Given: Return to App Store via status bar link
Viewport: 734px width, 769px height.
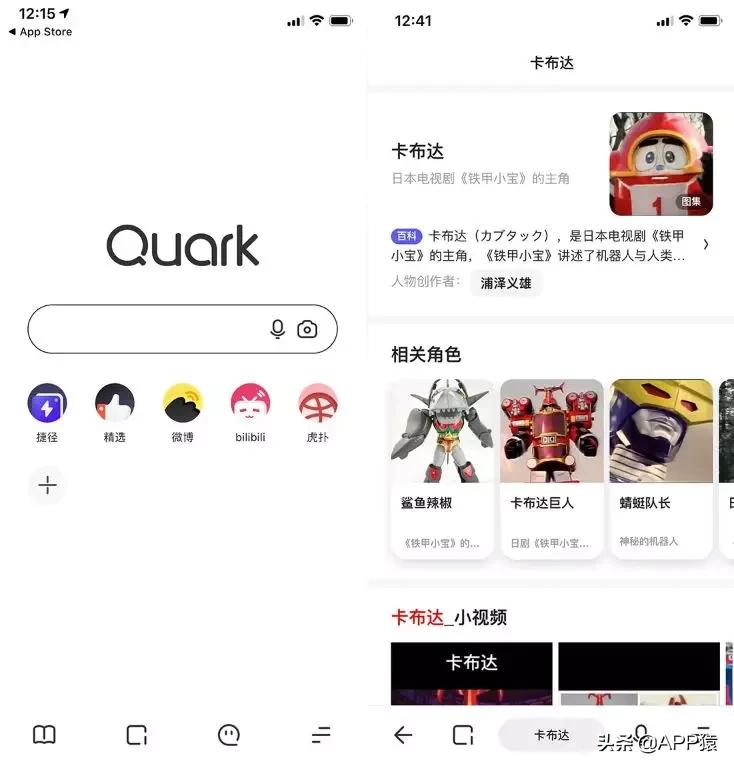Looking at the screenshot, I should coord(40,31).
